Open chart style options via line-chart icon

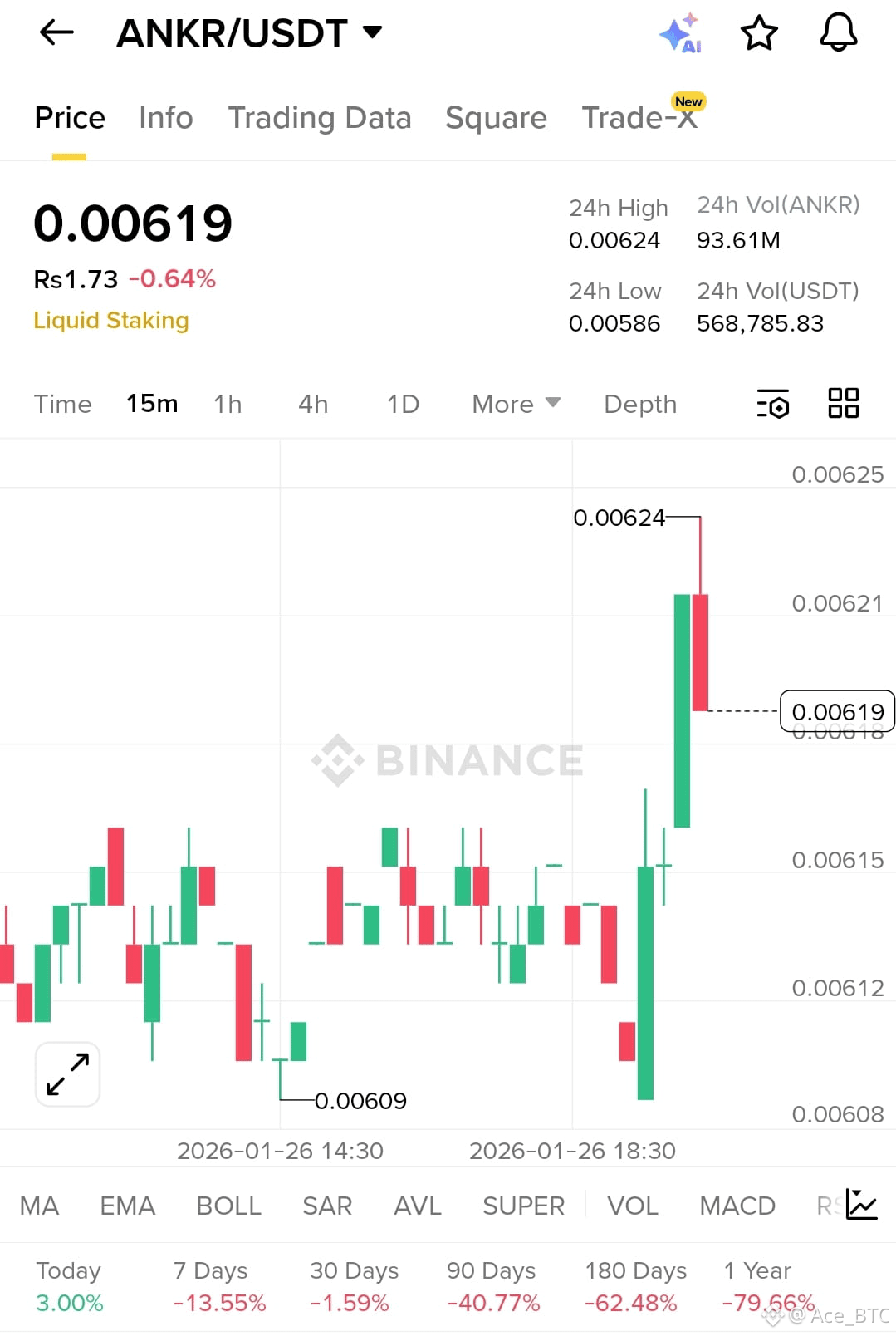(x=862, y=1205)
